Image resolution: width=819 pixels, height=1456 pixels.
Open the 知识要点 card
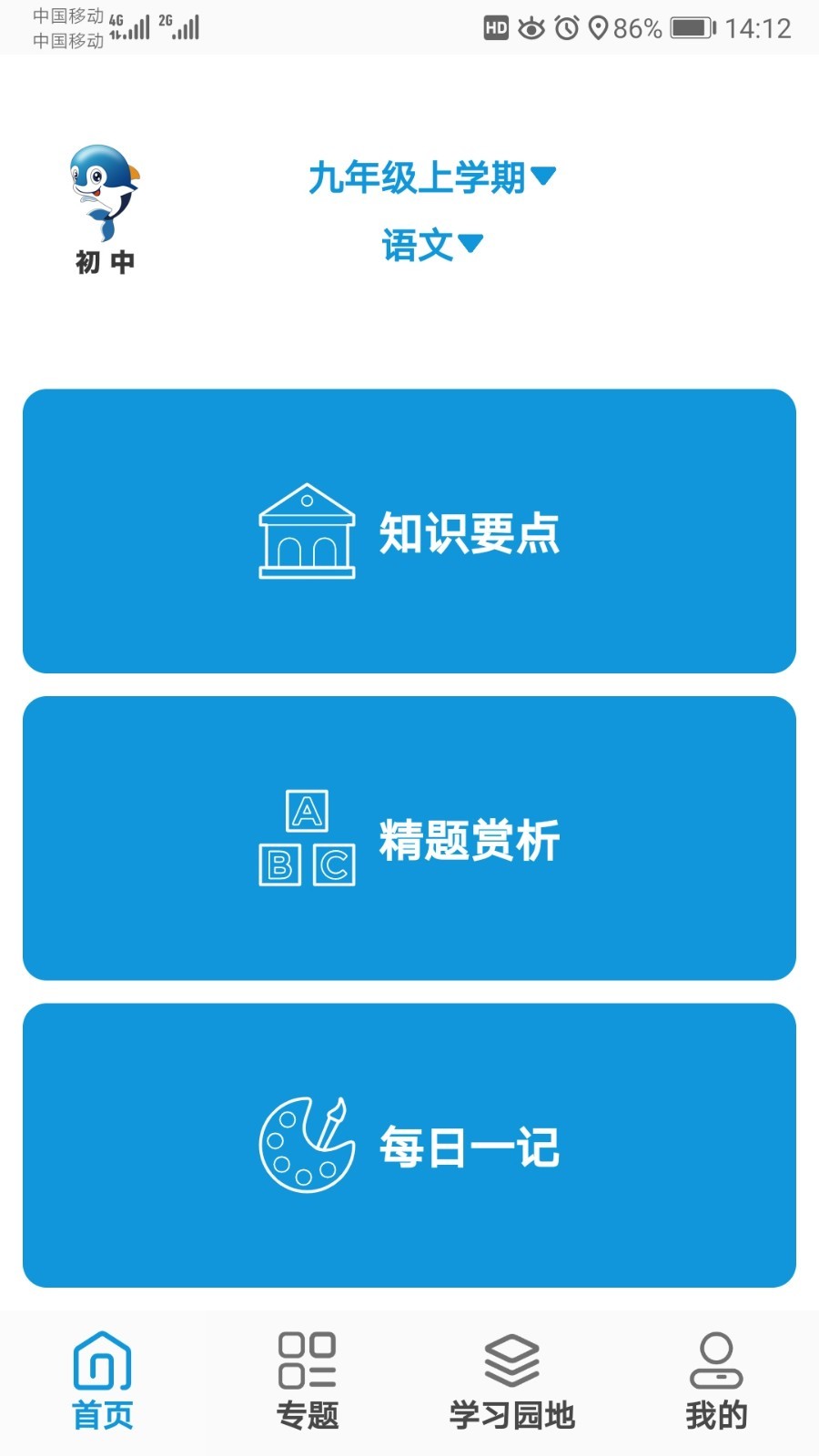[x=409, y=531]
